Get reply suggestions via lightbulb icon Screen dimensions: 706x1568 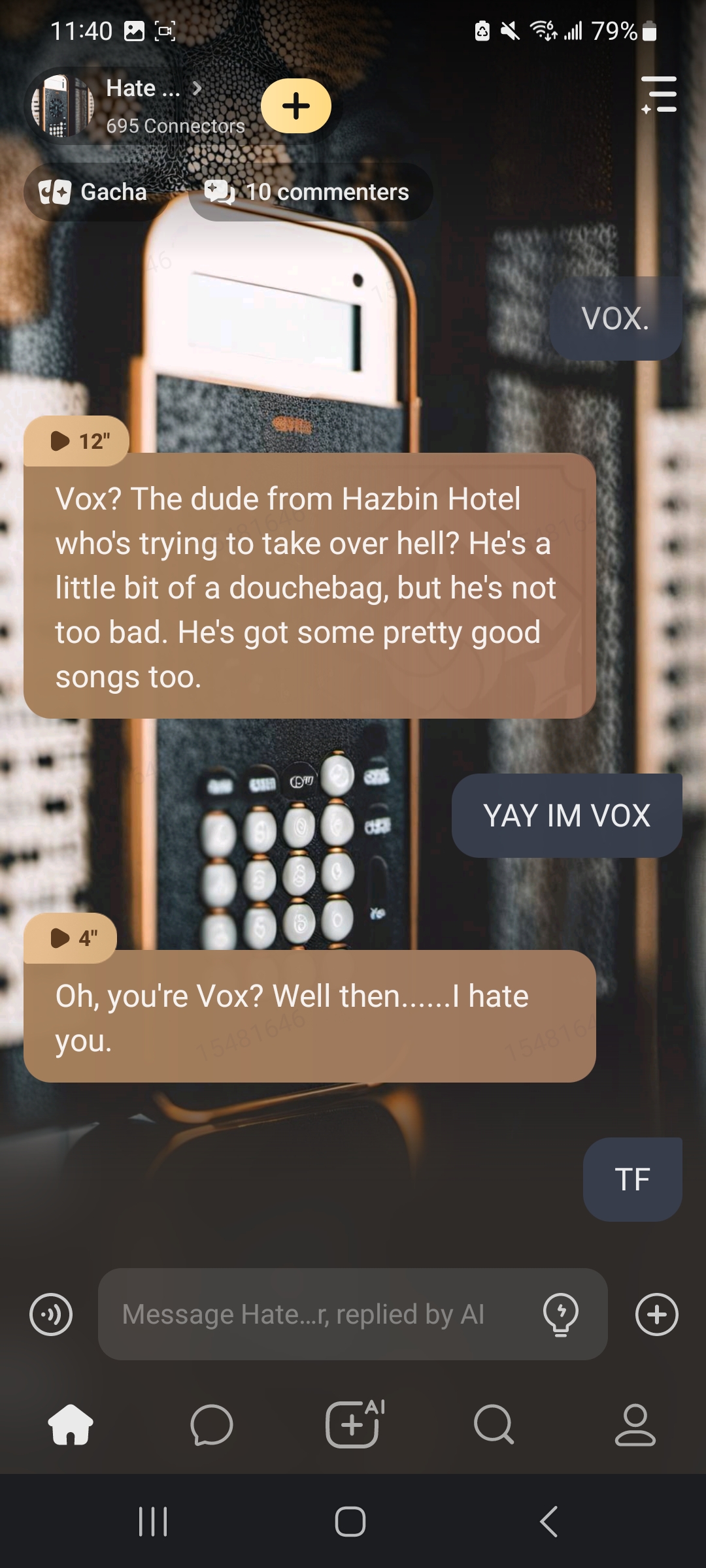click(561, 1315)
